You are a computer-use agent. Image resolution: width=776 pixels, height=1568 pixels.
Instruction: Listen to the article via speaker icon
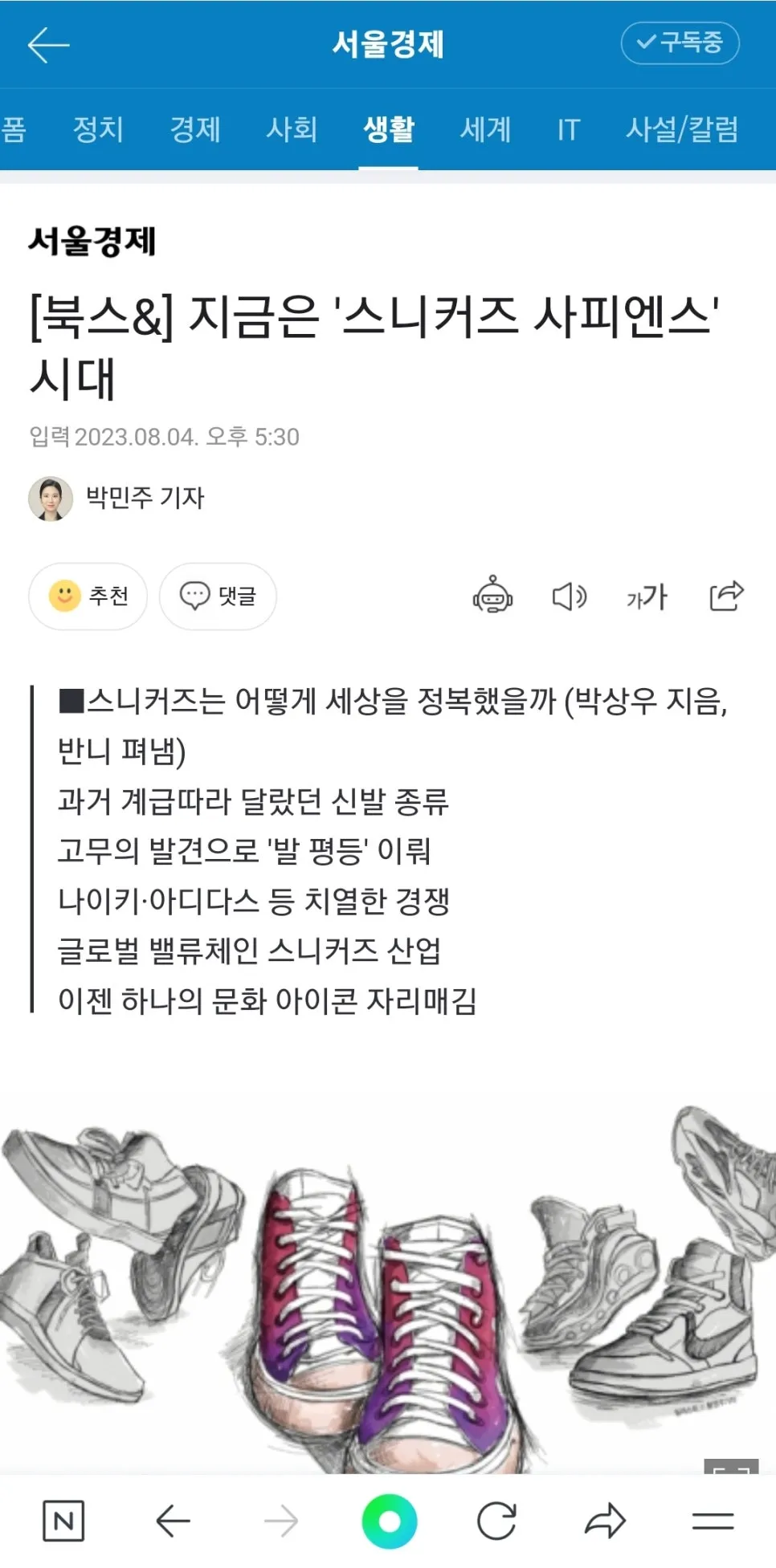click(570, 597)
